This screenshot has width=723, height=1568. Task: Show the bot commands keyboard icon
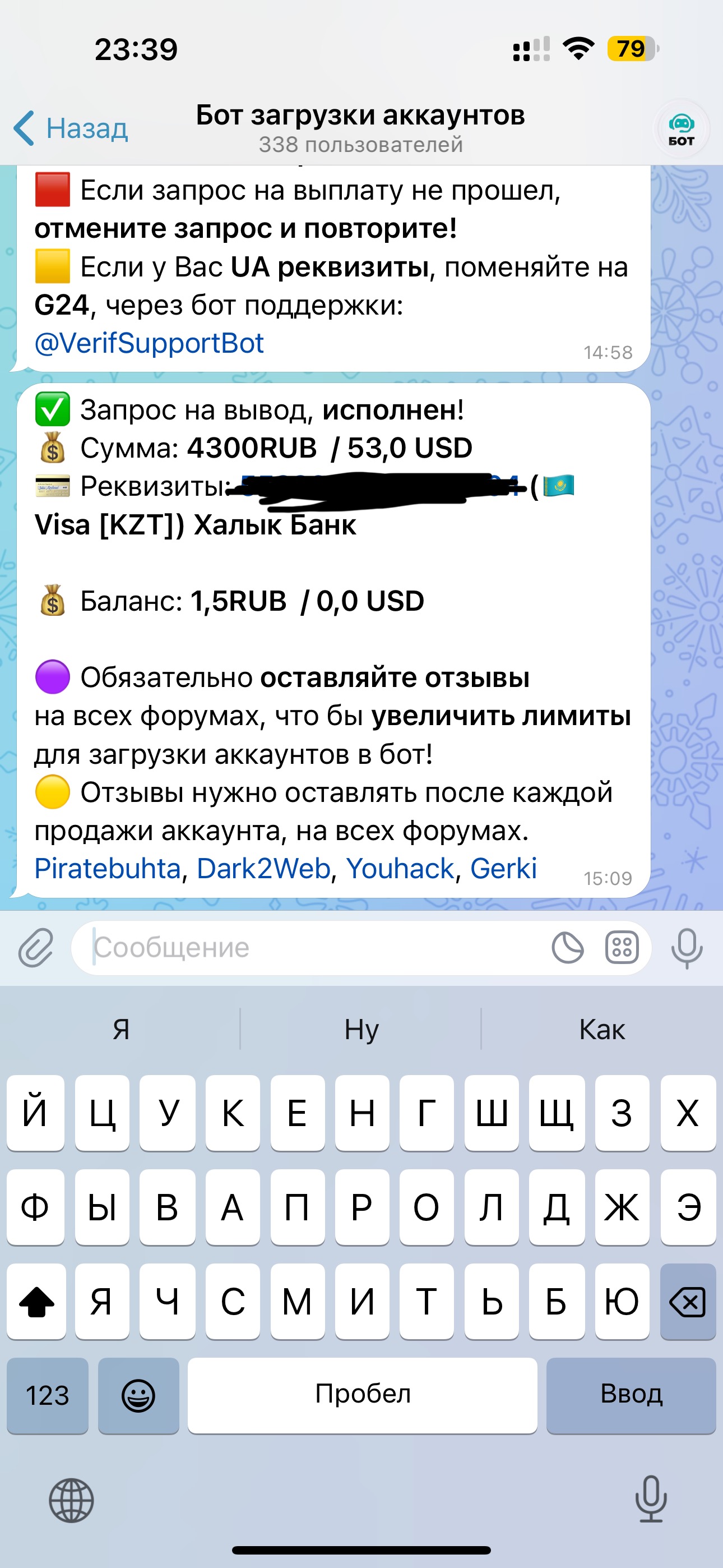[x=622, y=948]
